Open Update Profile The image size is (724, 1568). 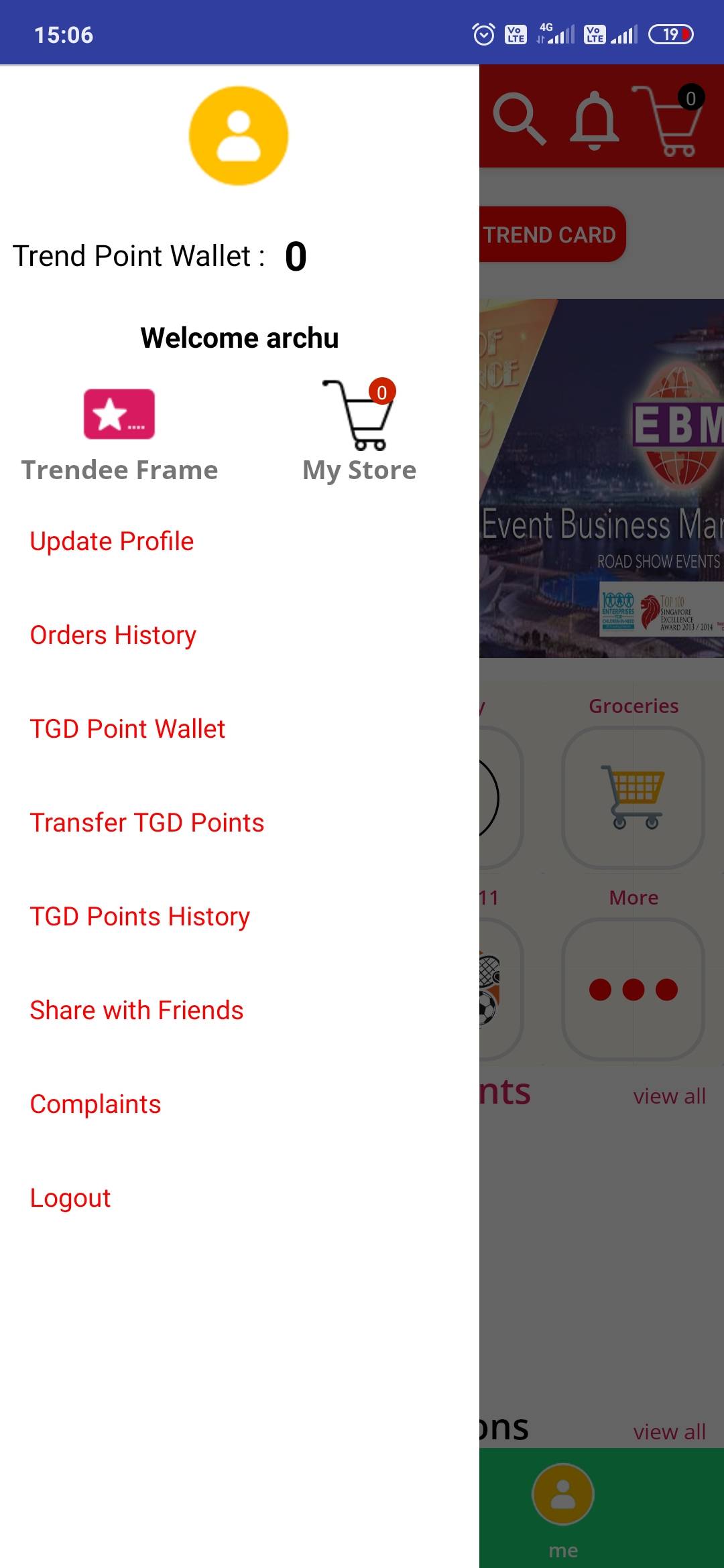pyautogui.click(x=112, y=541)
